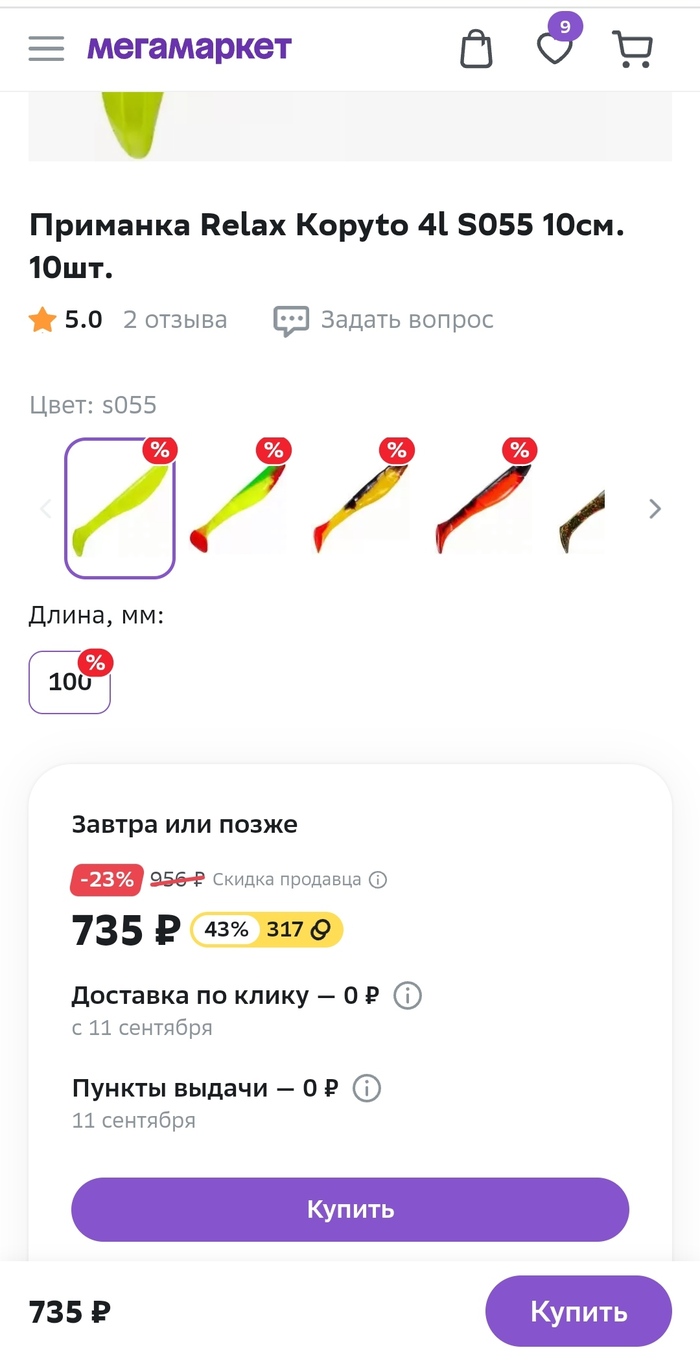Open the orders bag icon
This screenshot has width=700, height=1361.
476,48
